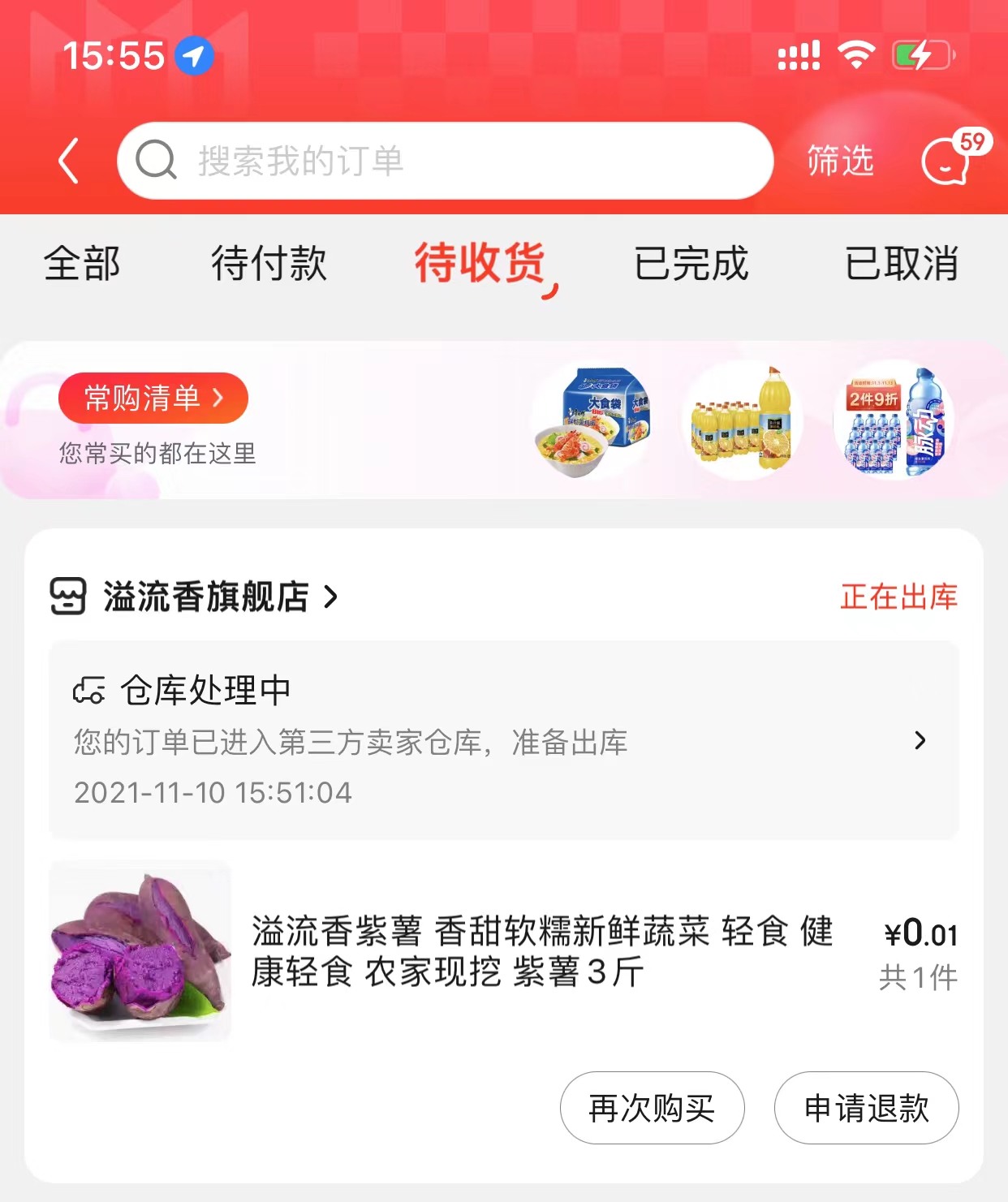Click the orange juice bottles thumbnail
The height and width of the screenshot is (1202, 1008).
[741, 420]
